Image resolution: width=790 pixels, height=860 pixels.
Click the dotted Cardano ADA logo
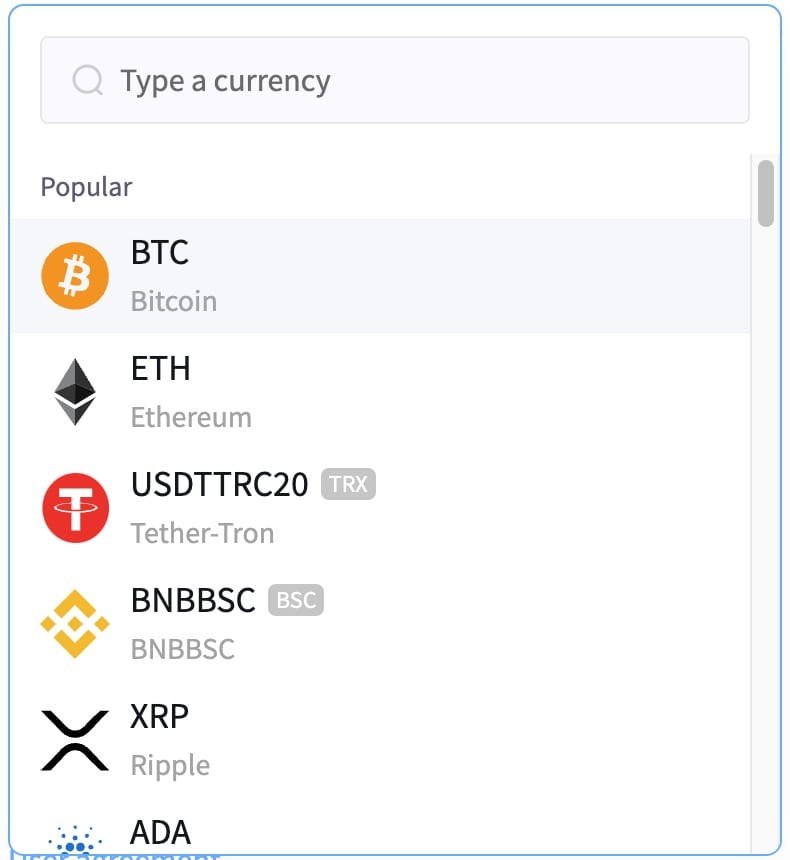[x=75, y=840]
